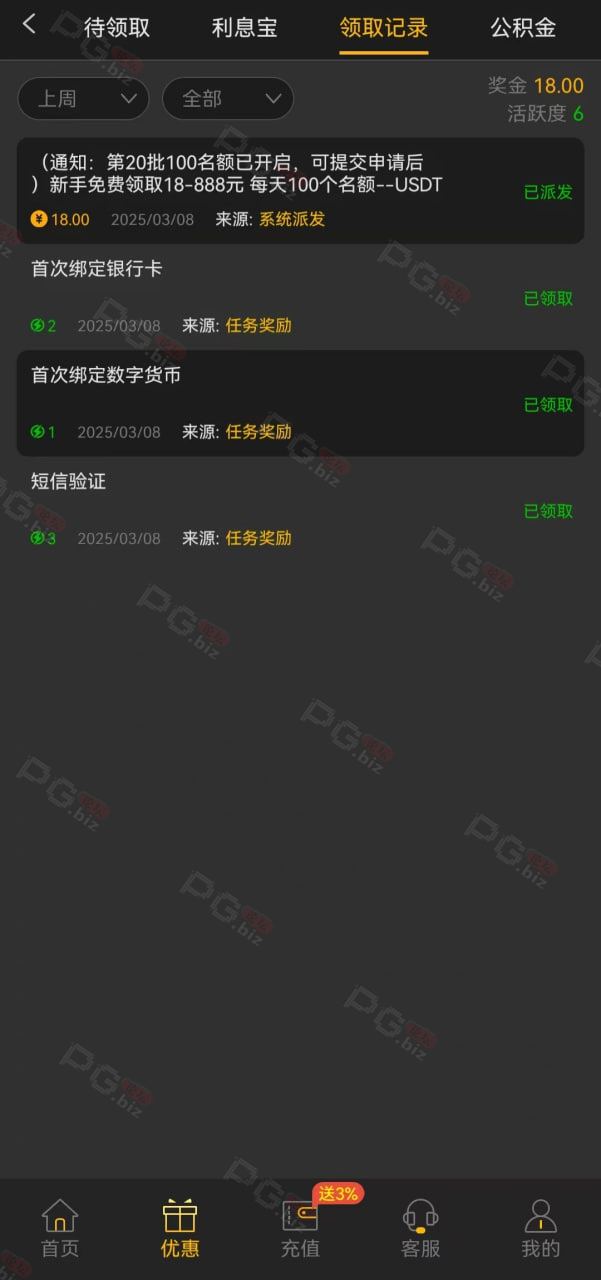Open the 18.00 系统派发 bonus record

[x=301, y=191]
